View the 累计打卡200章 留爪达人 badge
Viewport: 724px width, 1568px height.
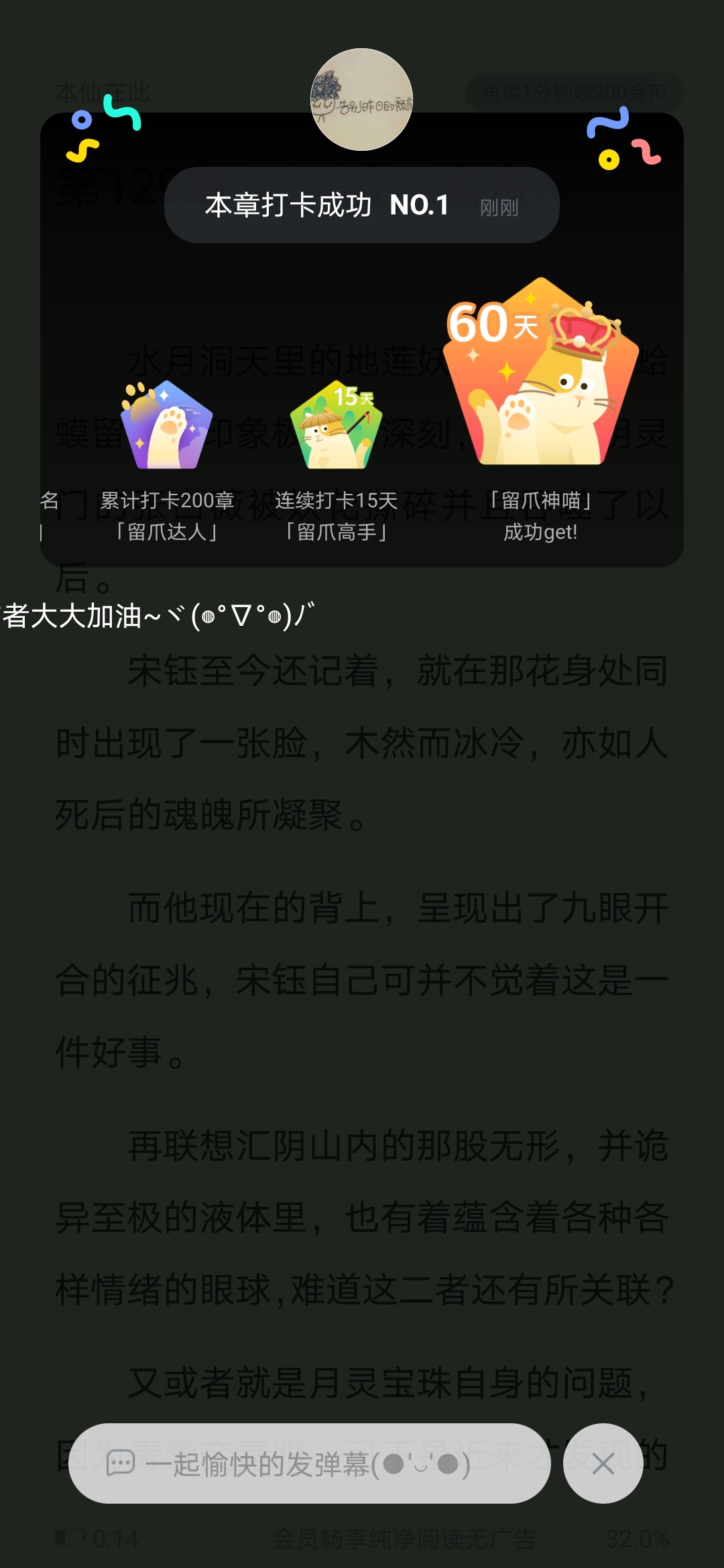click(167, 426)
